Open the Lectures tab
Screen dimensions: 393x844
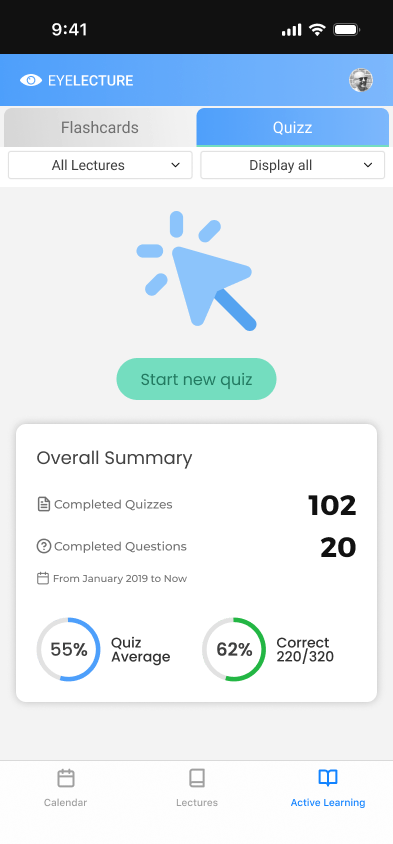tap(197, 788)
